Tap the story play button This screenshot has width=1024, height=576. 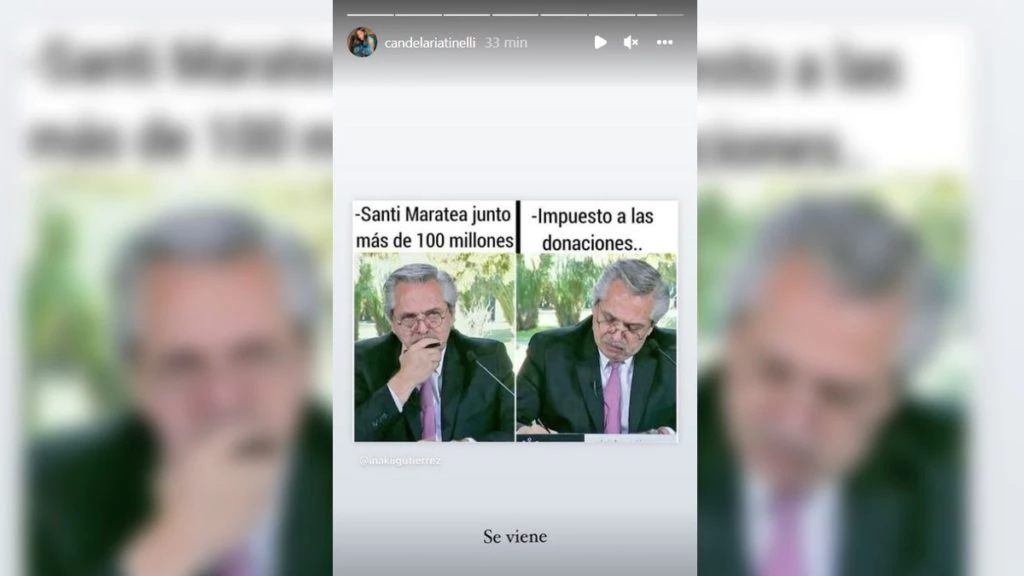[x=600, y=42]
